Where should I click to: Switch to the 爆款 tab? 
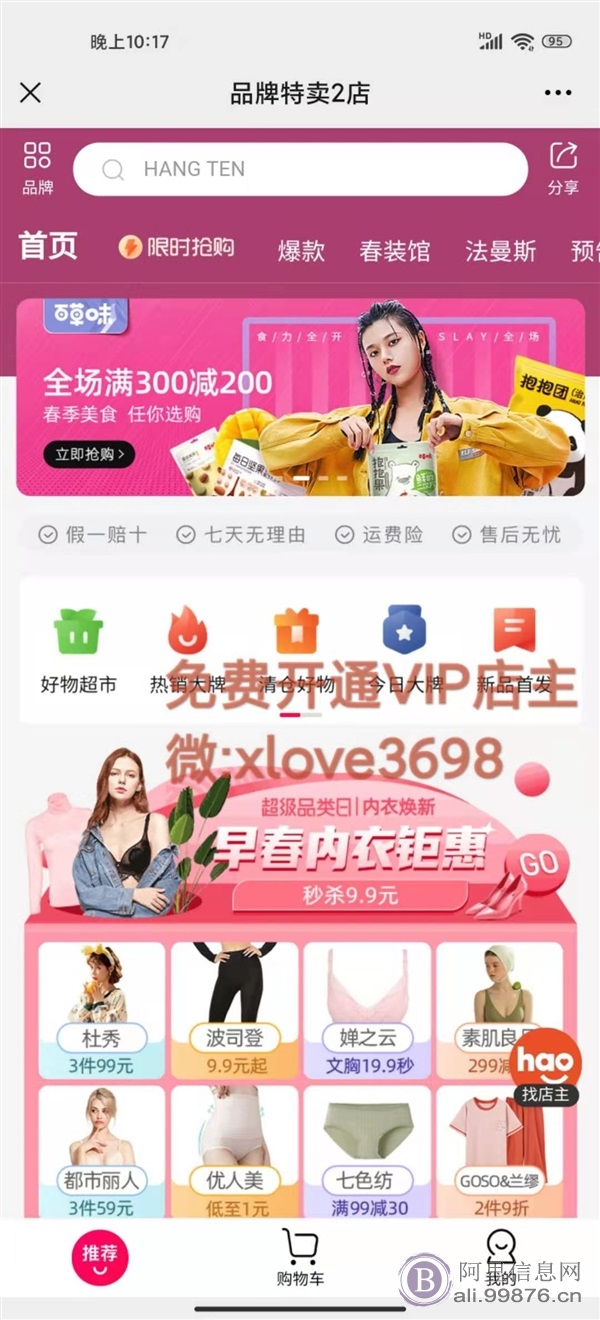coord(301,250)
